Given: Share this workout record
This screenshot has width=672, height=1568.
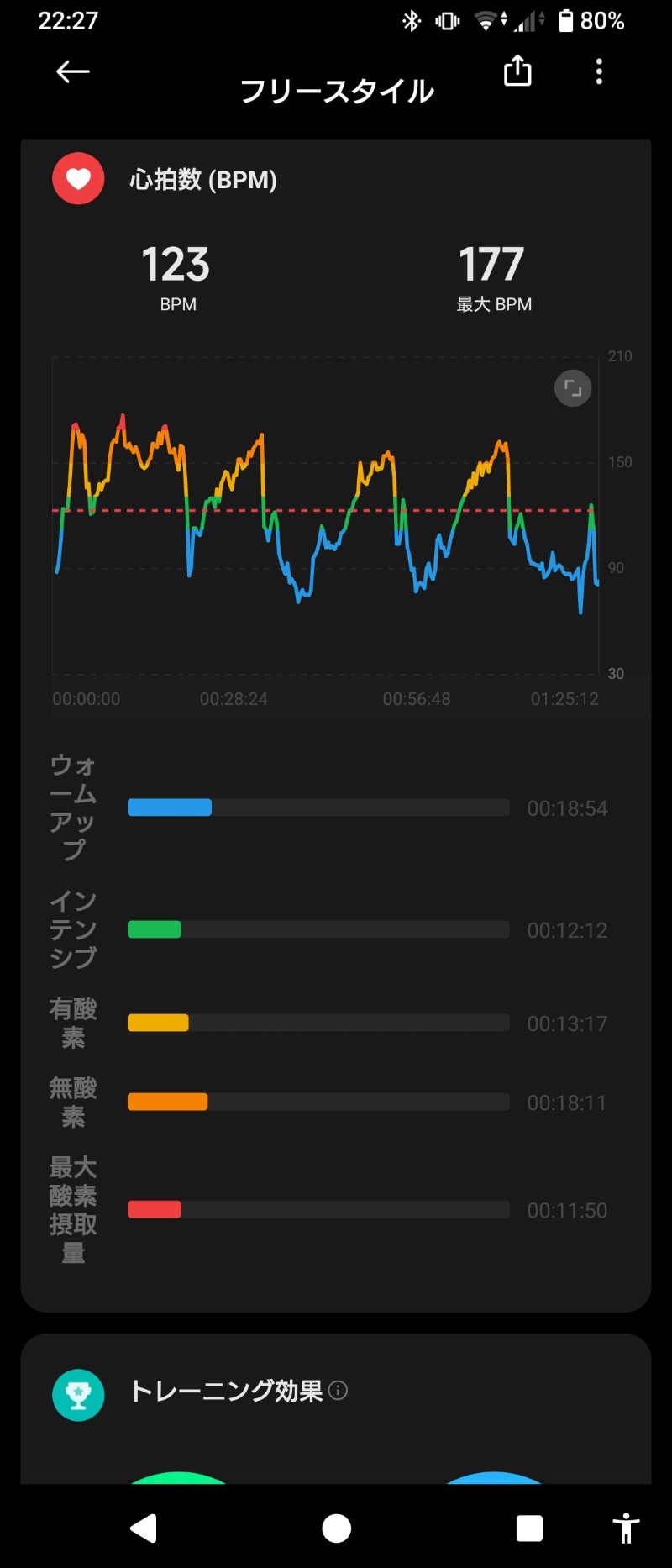Looking at the screenshot, I should pos(517,71).
